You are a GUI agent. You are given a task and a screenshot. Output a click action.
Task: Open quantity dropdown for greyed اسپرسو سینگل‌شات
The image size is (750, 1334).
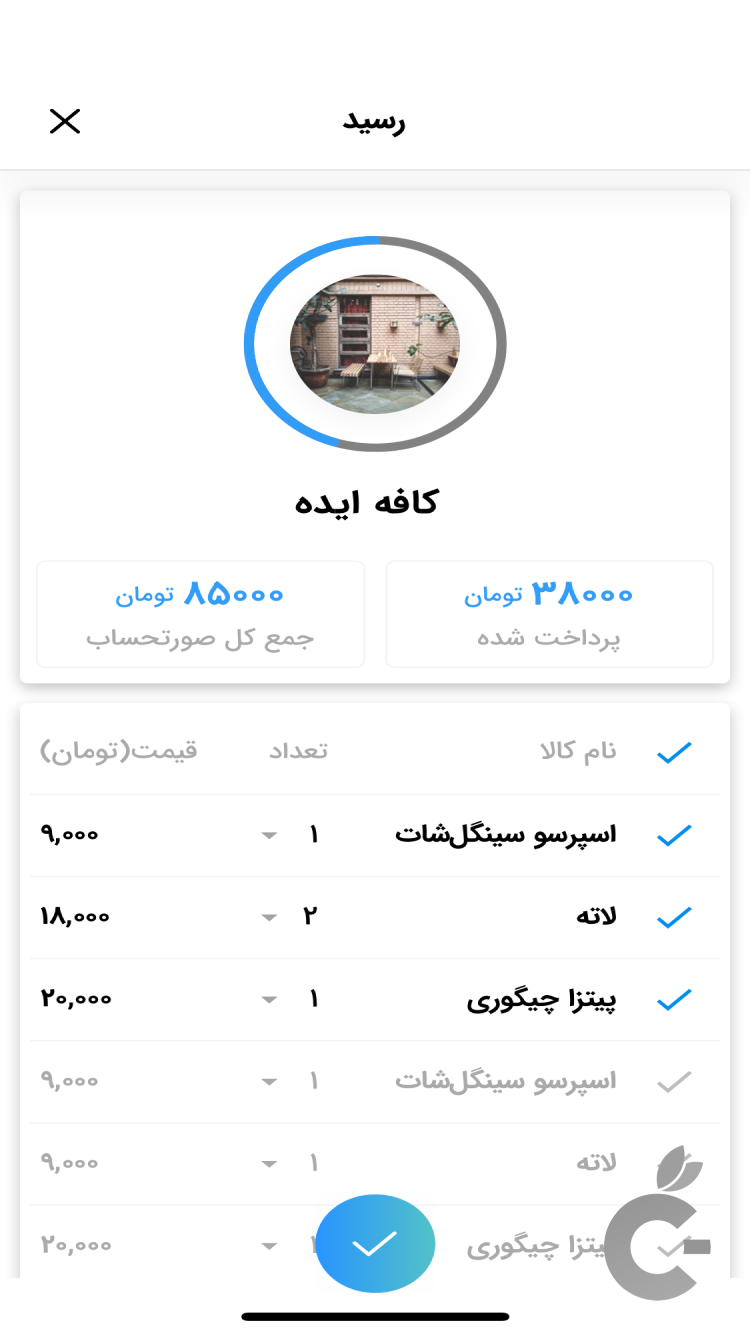[x=269, y=1081]
